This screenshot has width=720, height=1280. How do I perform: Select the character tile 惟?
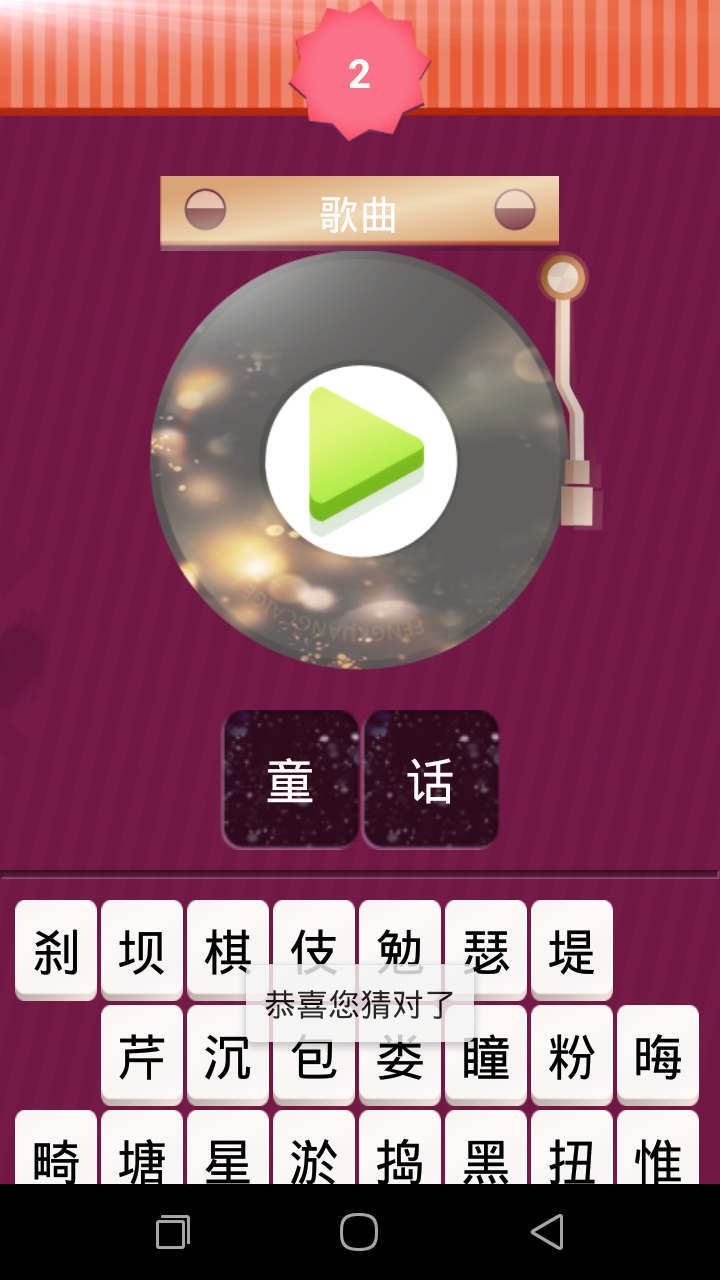[x=658, y=1155]
